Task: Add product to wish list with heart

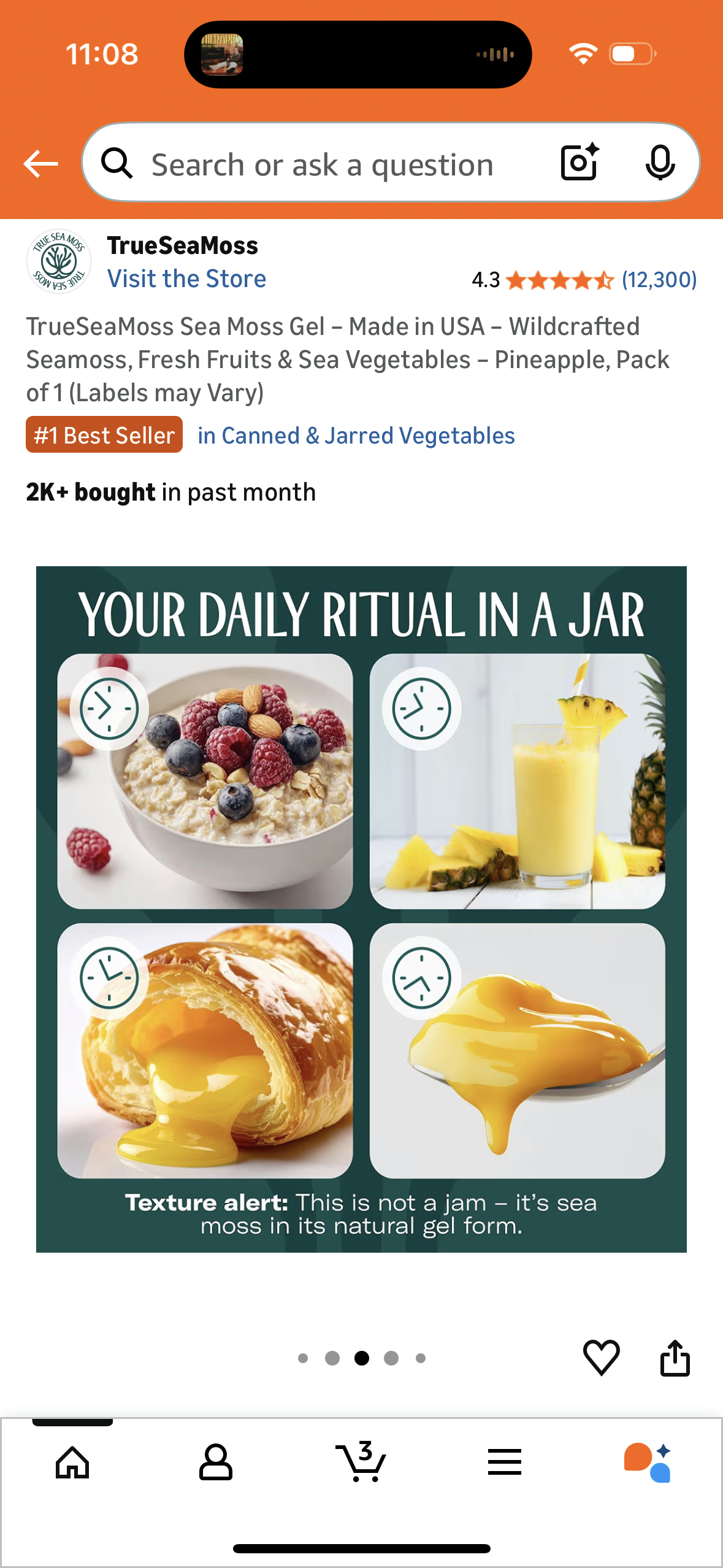Action: 601,1357
